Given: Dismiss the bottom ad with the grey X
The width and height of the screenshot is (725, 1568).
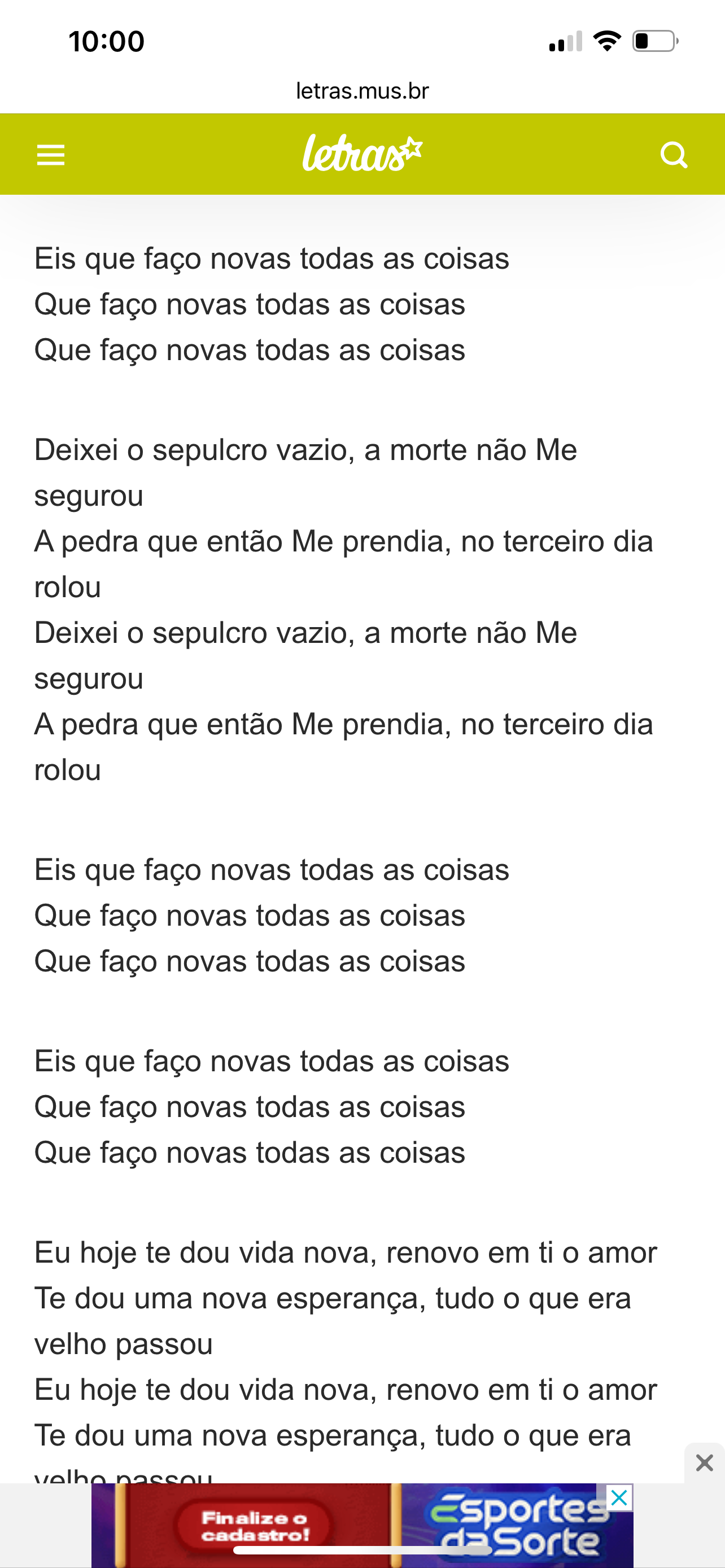Looking at the screenshot, I should [704, 1462].
